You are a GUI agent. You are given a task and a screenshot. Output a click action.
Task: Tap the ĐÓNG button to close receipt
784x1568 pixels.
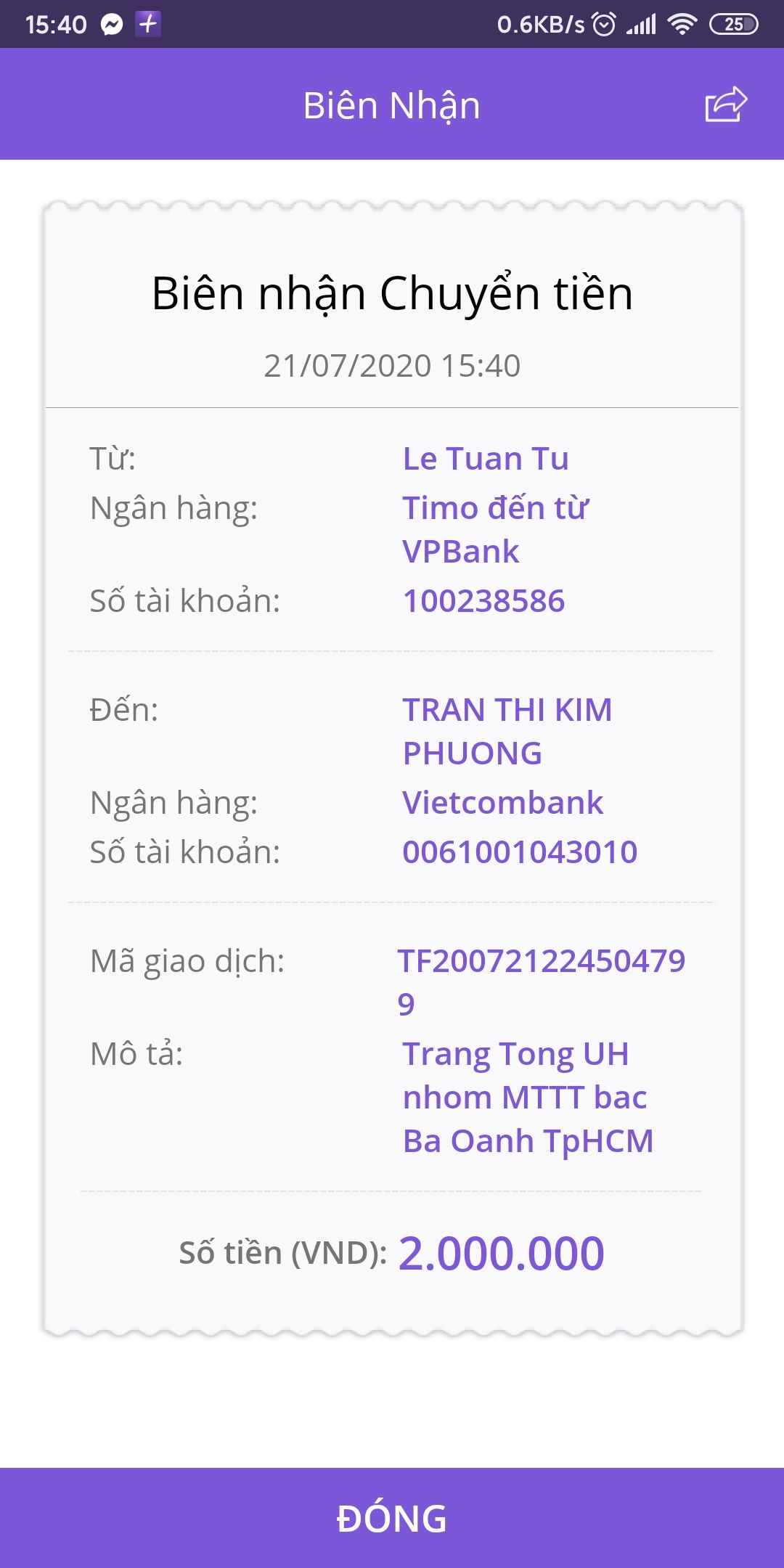coord(392,1517)
